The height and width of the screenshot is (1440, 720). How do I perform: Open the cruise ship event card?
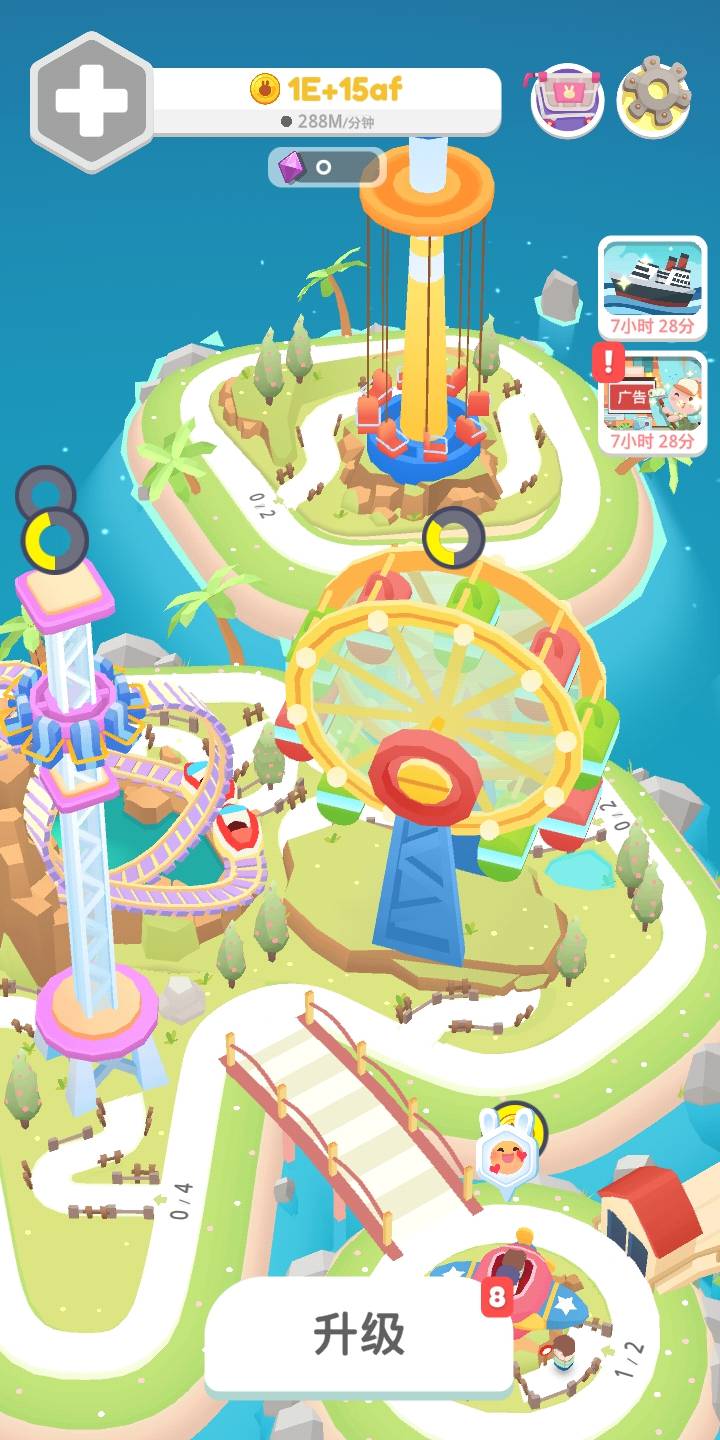652,287
